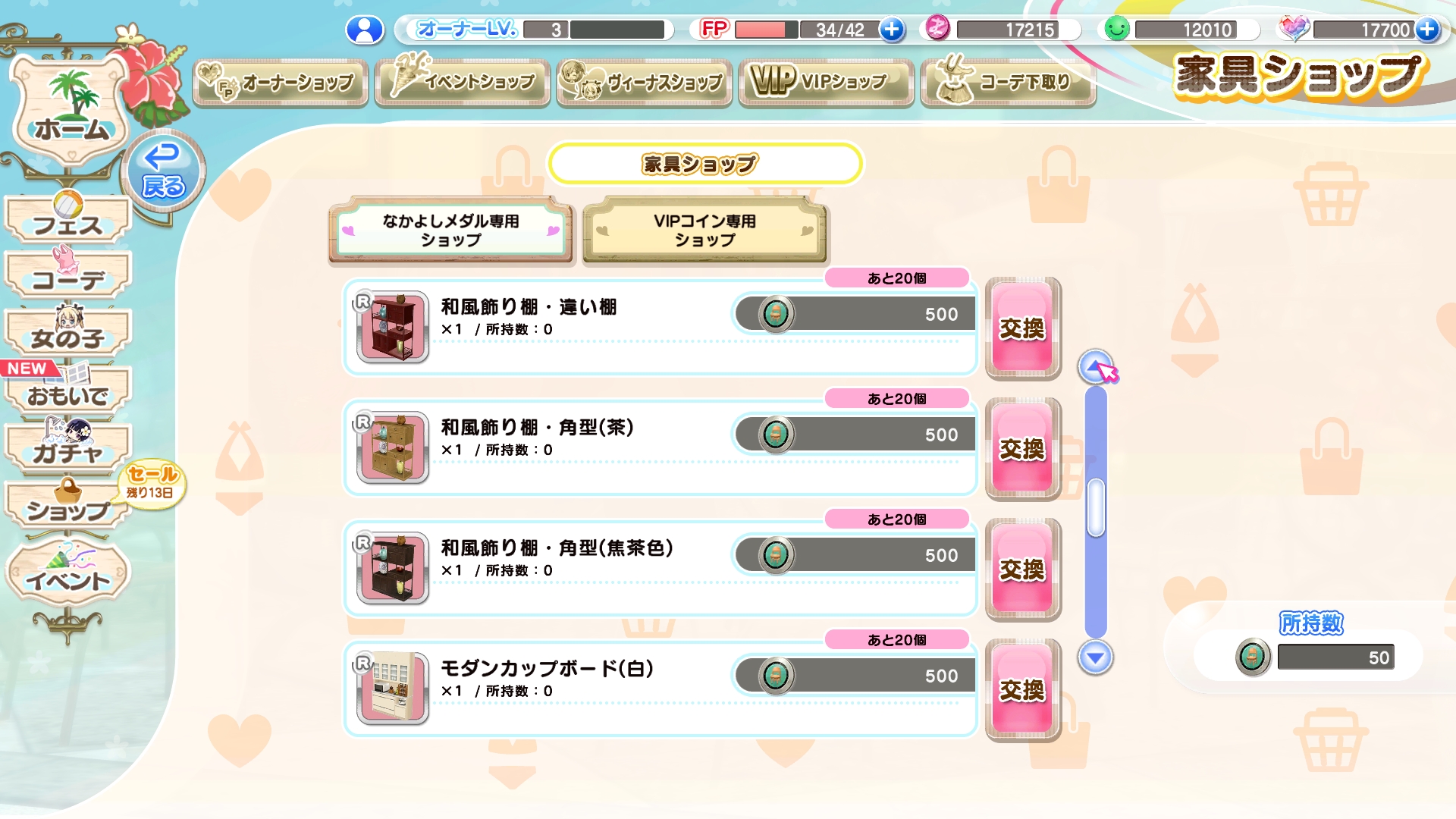Open the オーナーショップ tab

pyautogui.click(x=281, y=82)
